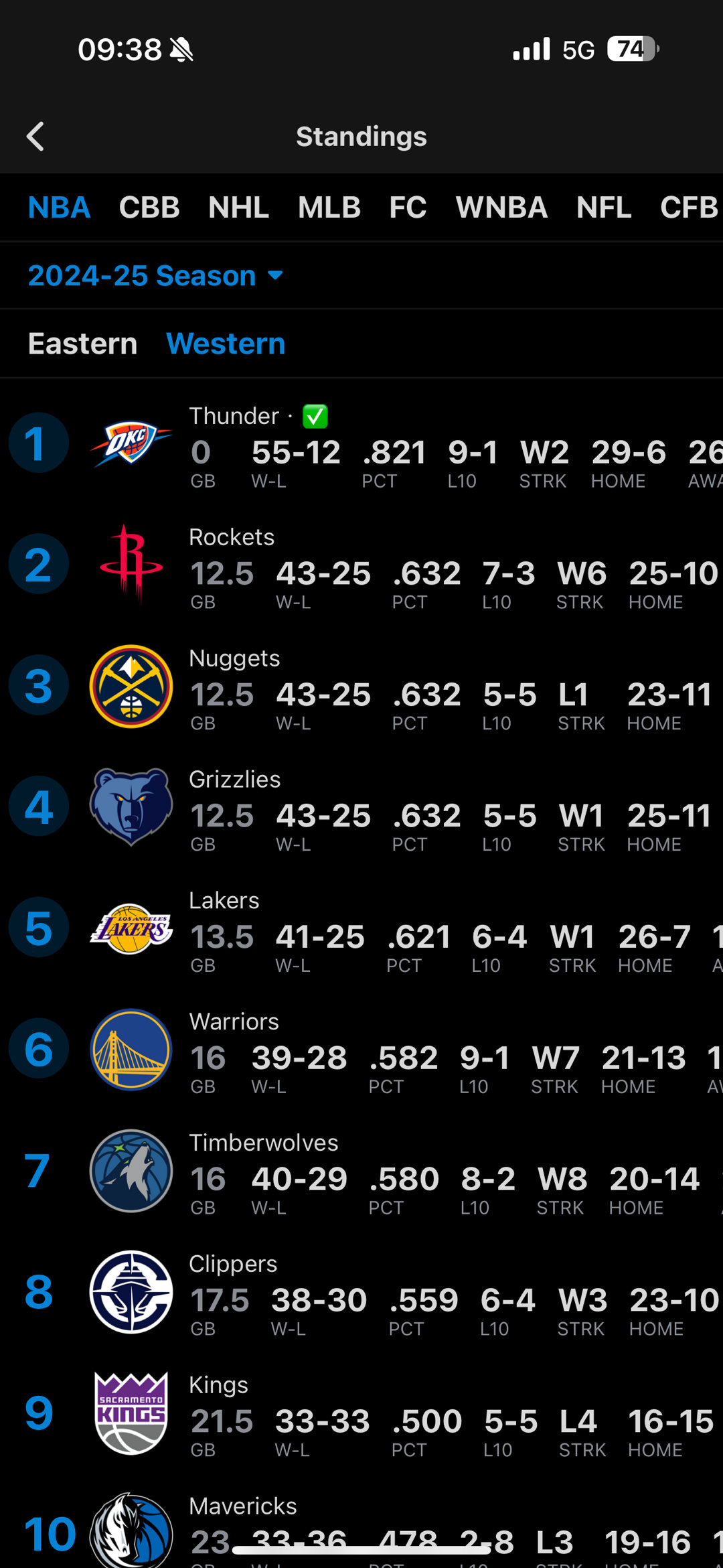Open the Clippers team row
Image resolution: width=723 pixels, height=1568 pixels.
(361, 1291)
